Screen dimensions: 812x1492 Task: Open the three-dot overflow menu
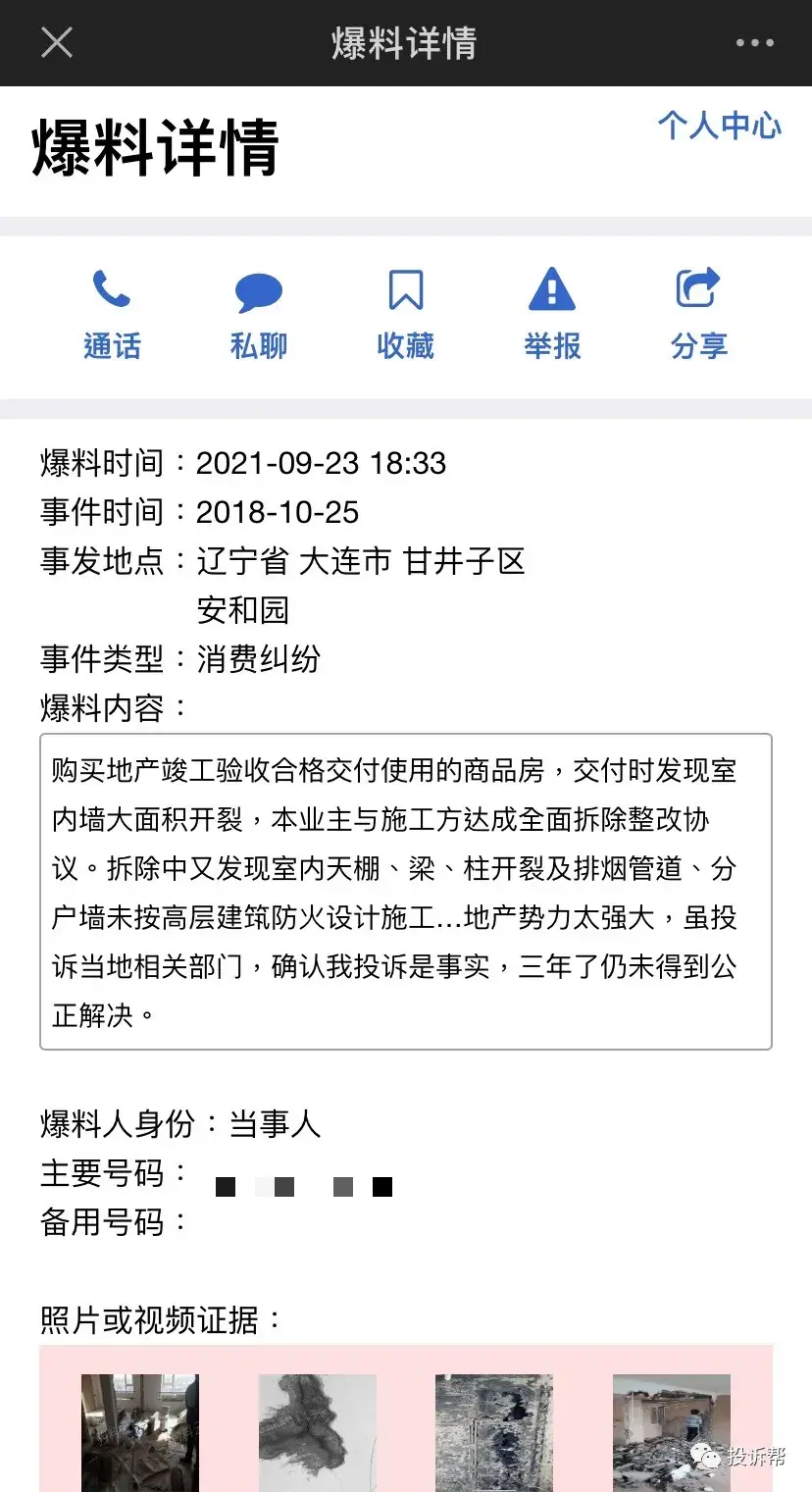(x=754, y=43)
